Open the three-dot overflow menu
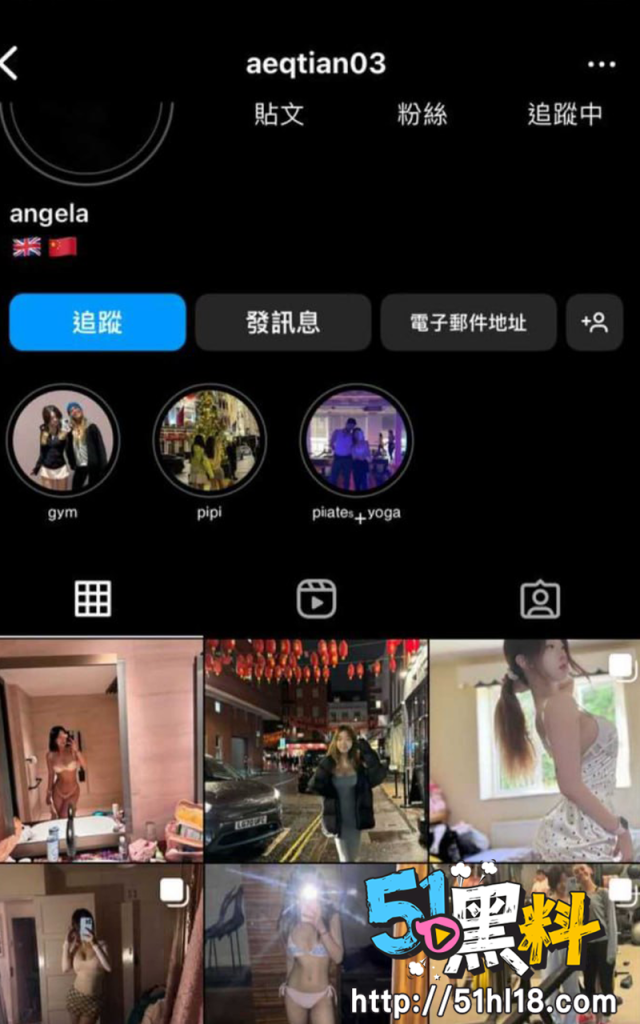This screenshot has width=640, height=1024. coord(601,65)
